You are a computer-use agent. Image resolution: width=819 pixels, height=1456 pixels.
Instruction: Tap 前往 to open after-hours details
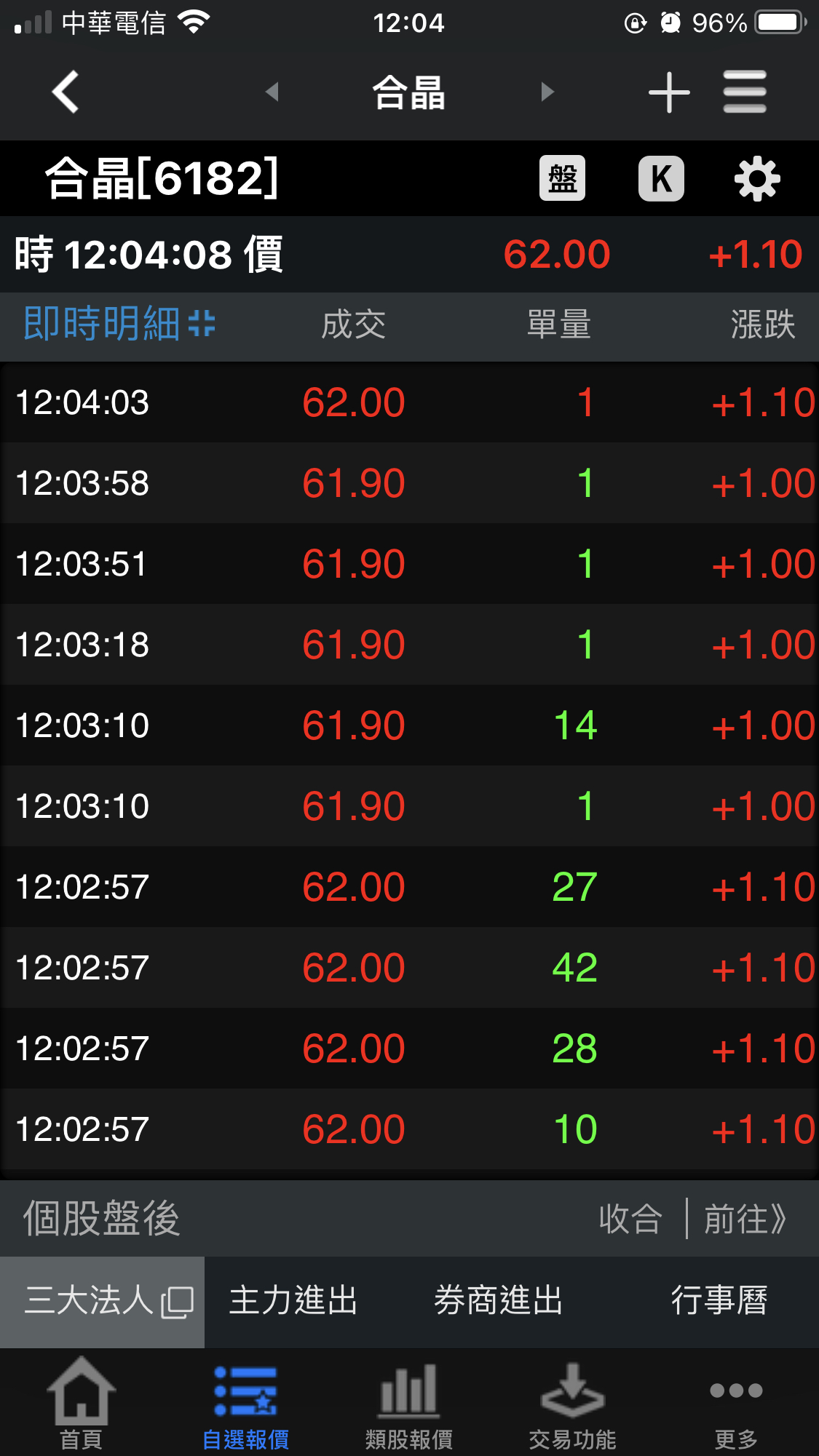click(x=744, y=1219)
